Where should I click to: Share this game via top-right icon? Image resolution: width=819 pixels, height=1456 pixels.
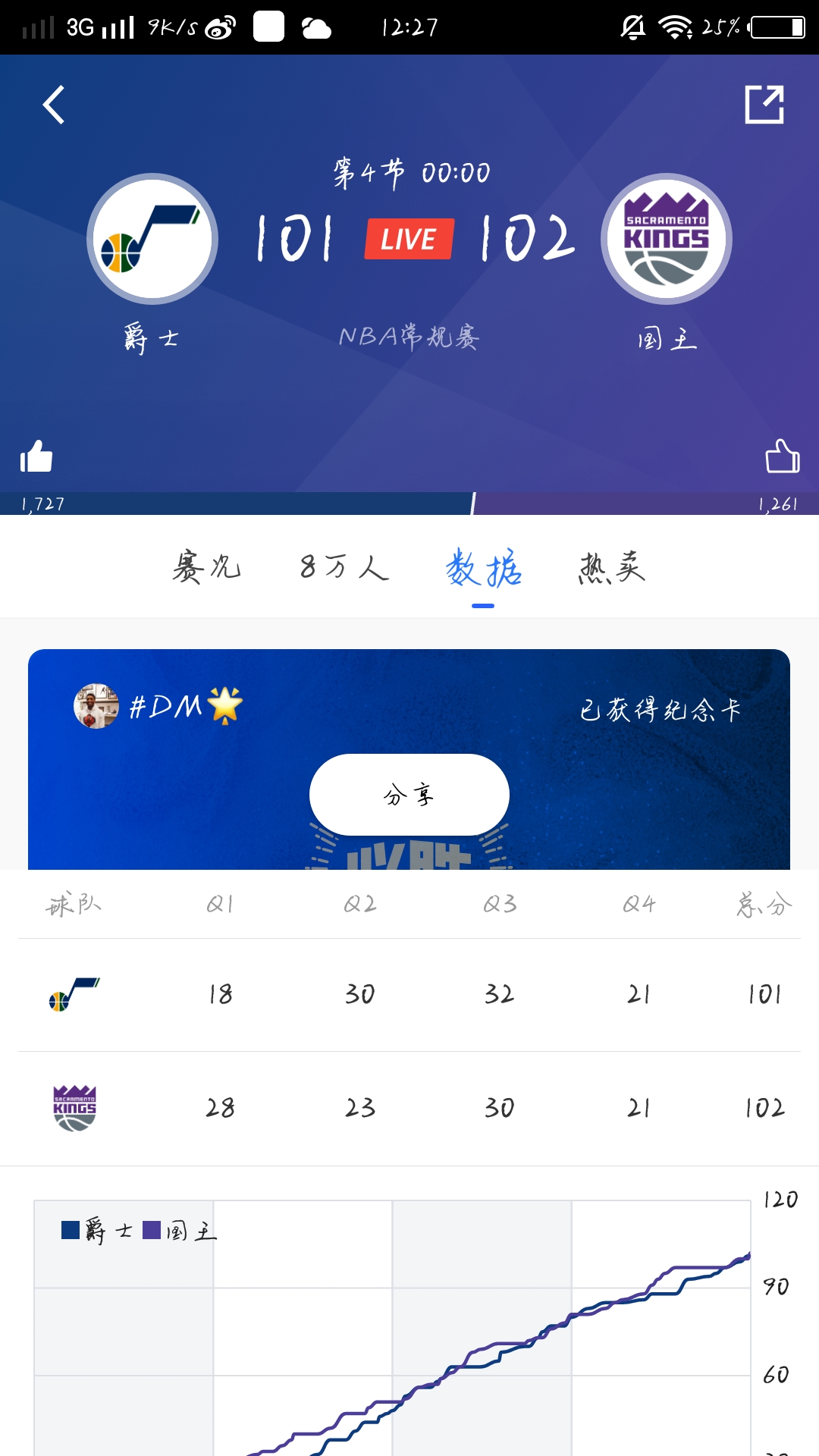764,105
